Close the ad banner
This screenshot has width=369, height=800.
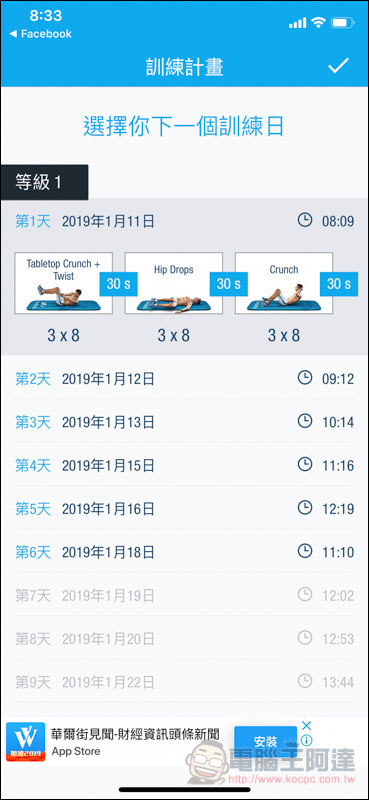(x=306, y=726)
